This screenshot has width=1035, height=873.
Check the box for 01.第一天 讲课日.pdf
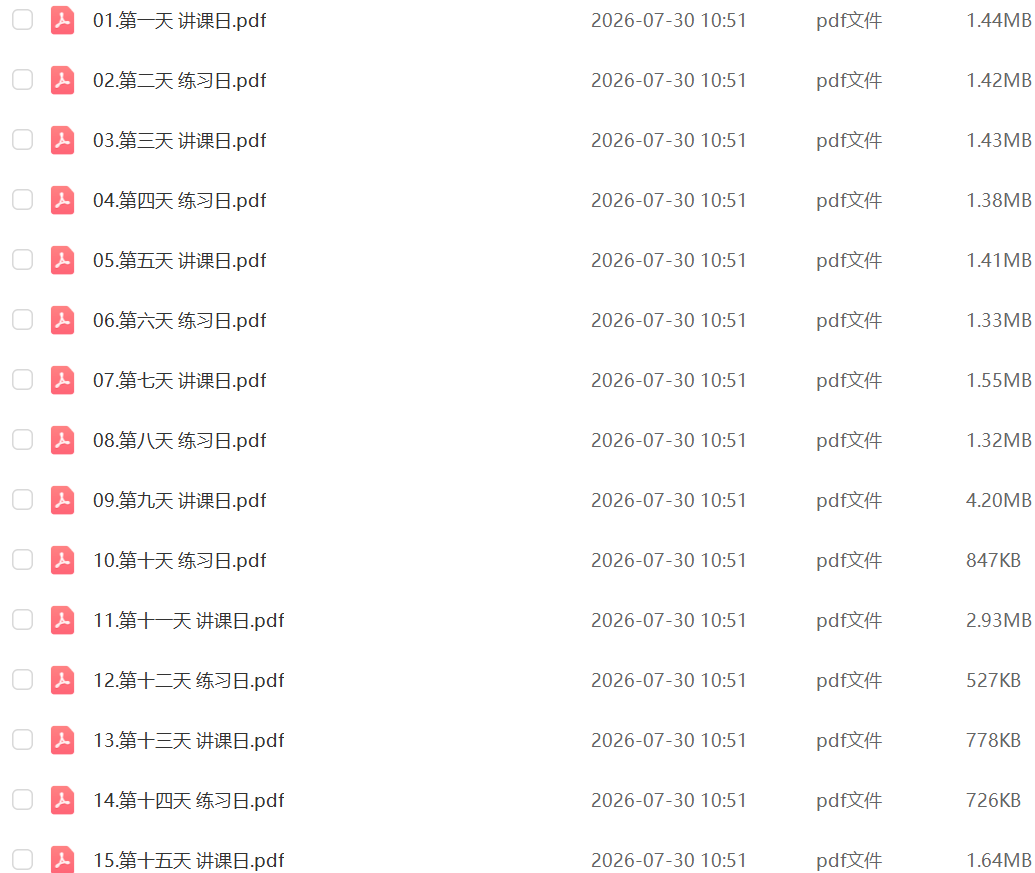pos(22,20)
